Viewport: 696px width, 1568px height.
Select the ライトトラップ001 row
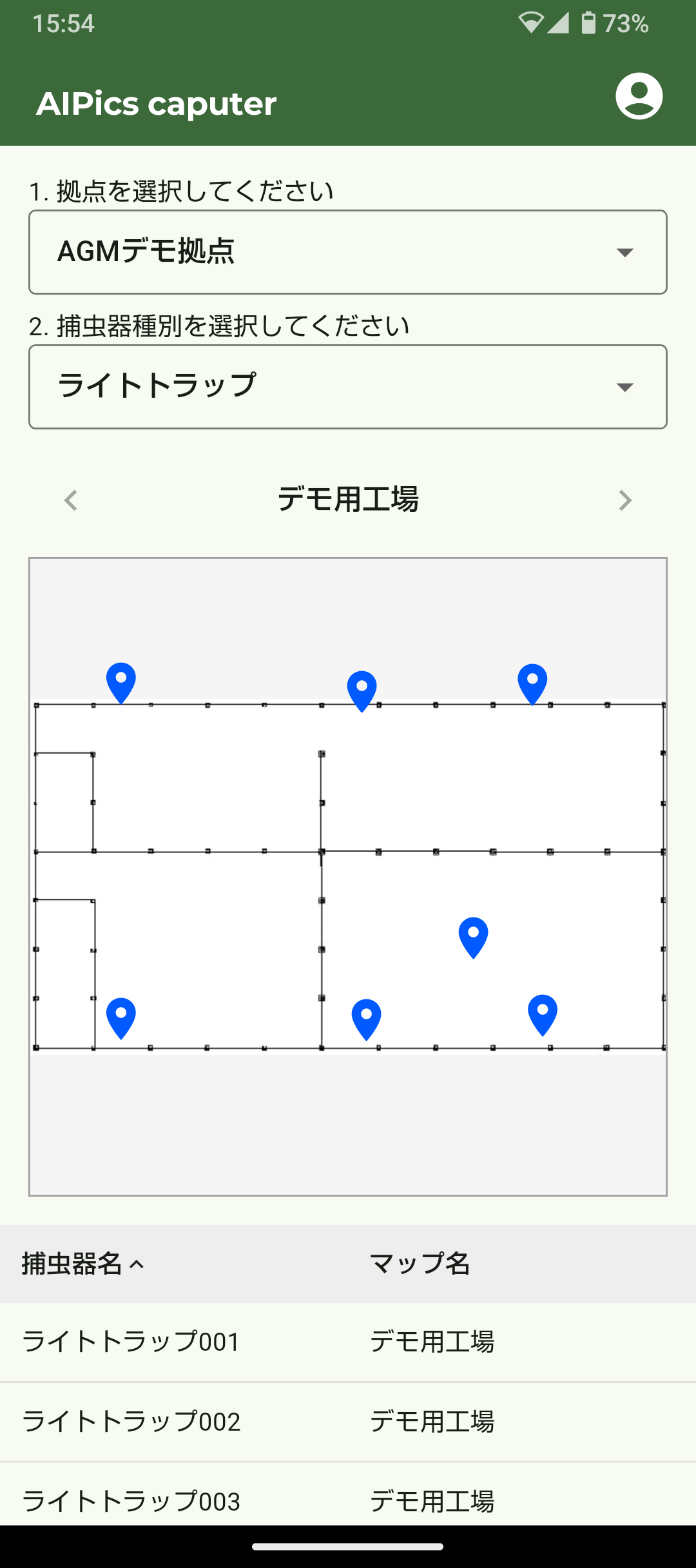[x=348, y=1342]
